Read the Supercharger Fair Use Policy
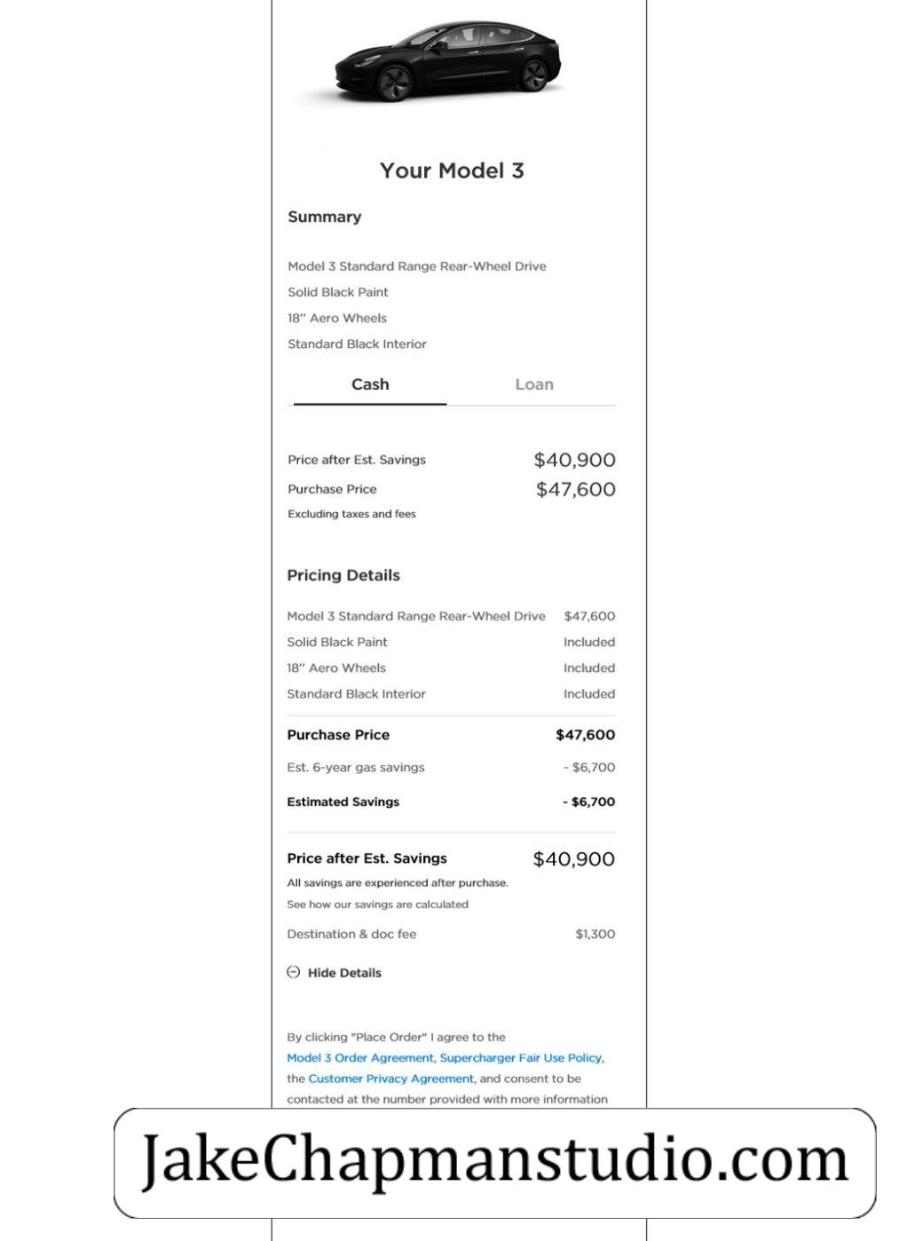This screenshot has height=1241, width=899. (521, 1058)
